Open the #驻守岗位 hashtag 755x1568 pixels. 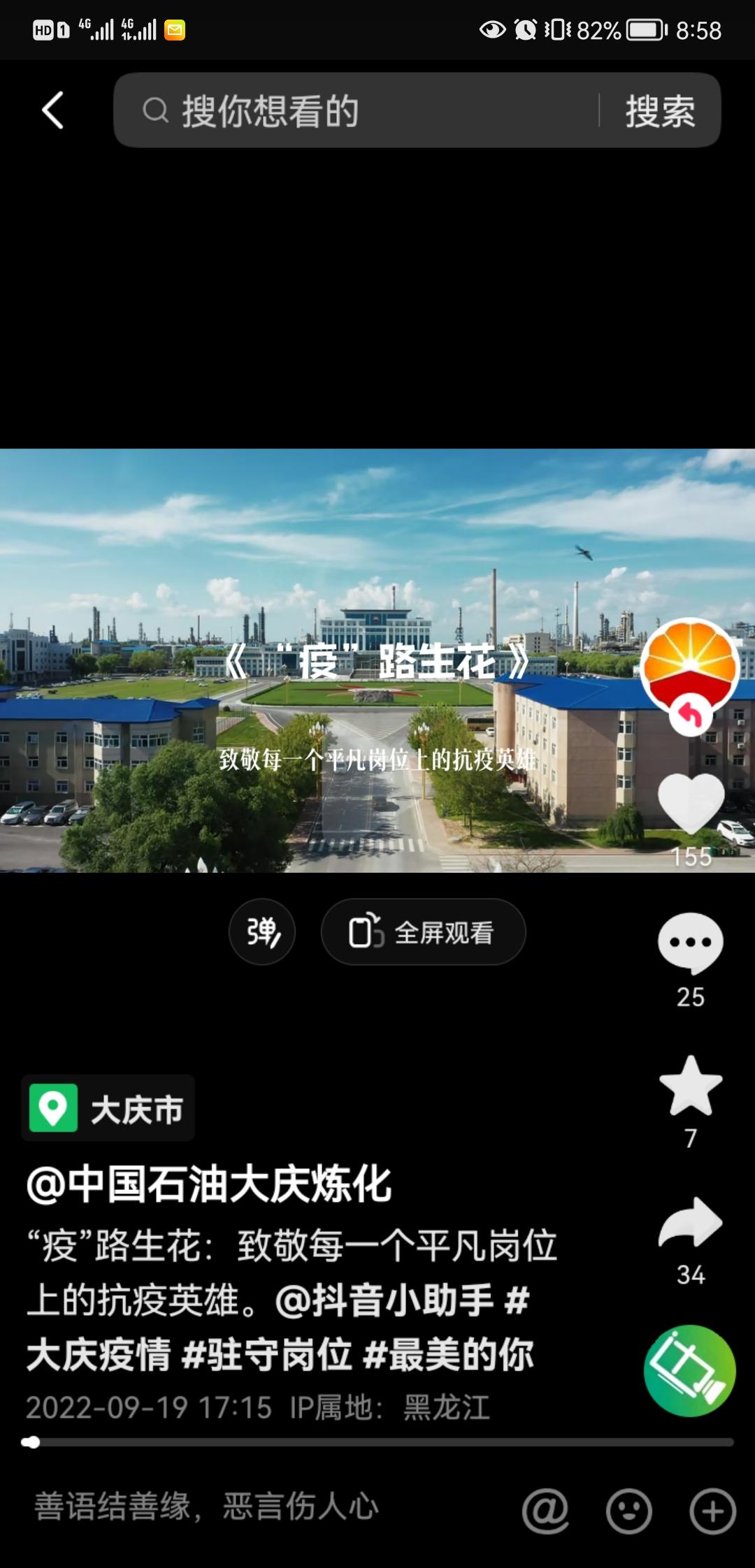[x=267, y=1355]
